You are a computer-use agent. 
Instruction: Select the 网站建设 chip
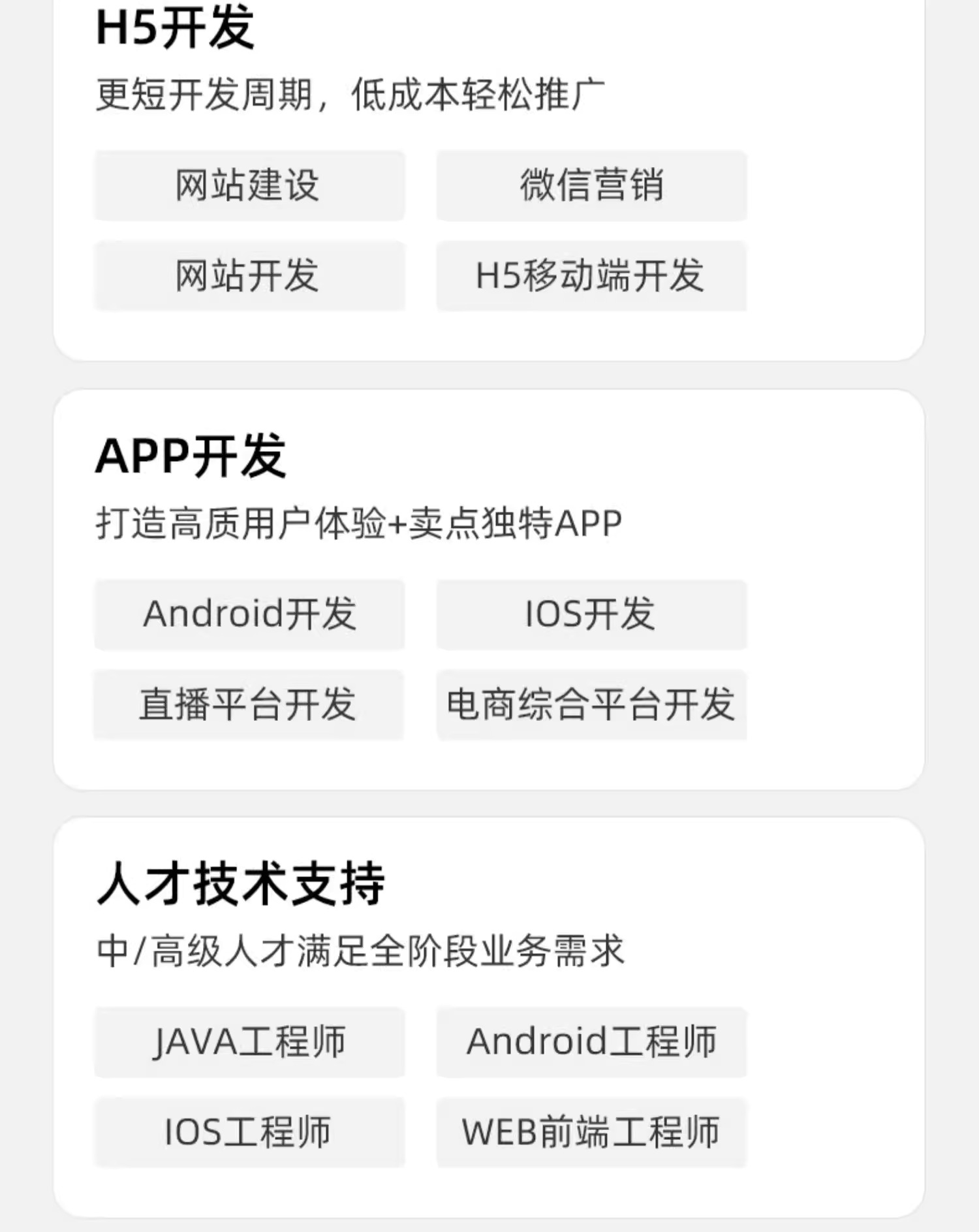coord(249,185)
